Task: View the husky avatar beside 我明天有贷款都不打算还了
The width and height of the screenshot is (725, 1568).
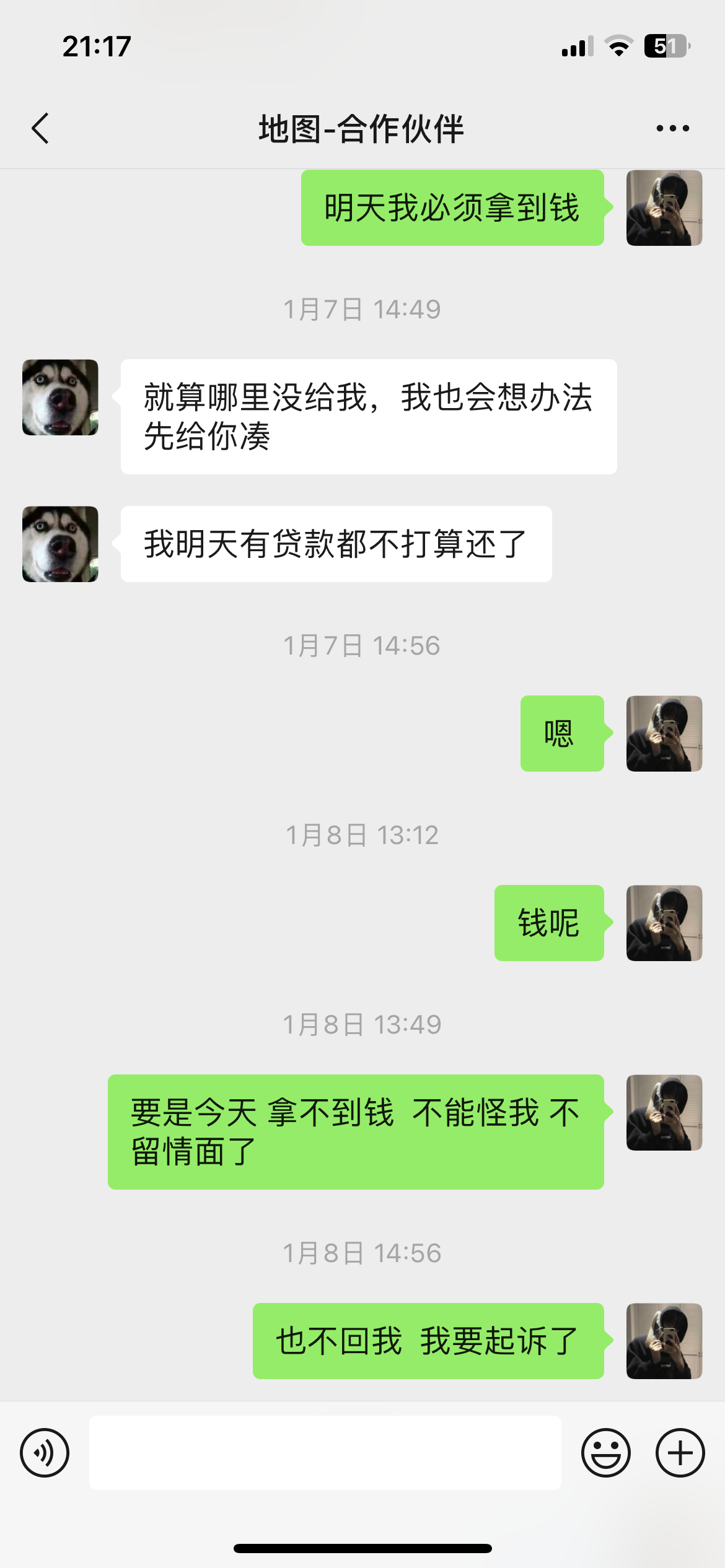Action: [60, 544]
